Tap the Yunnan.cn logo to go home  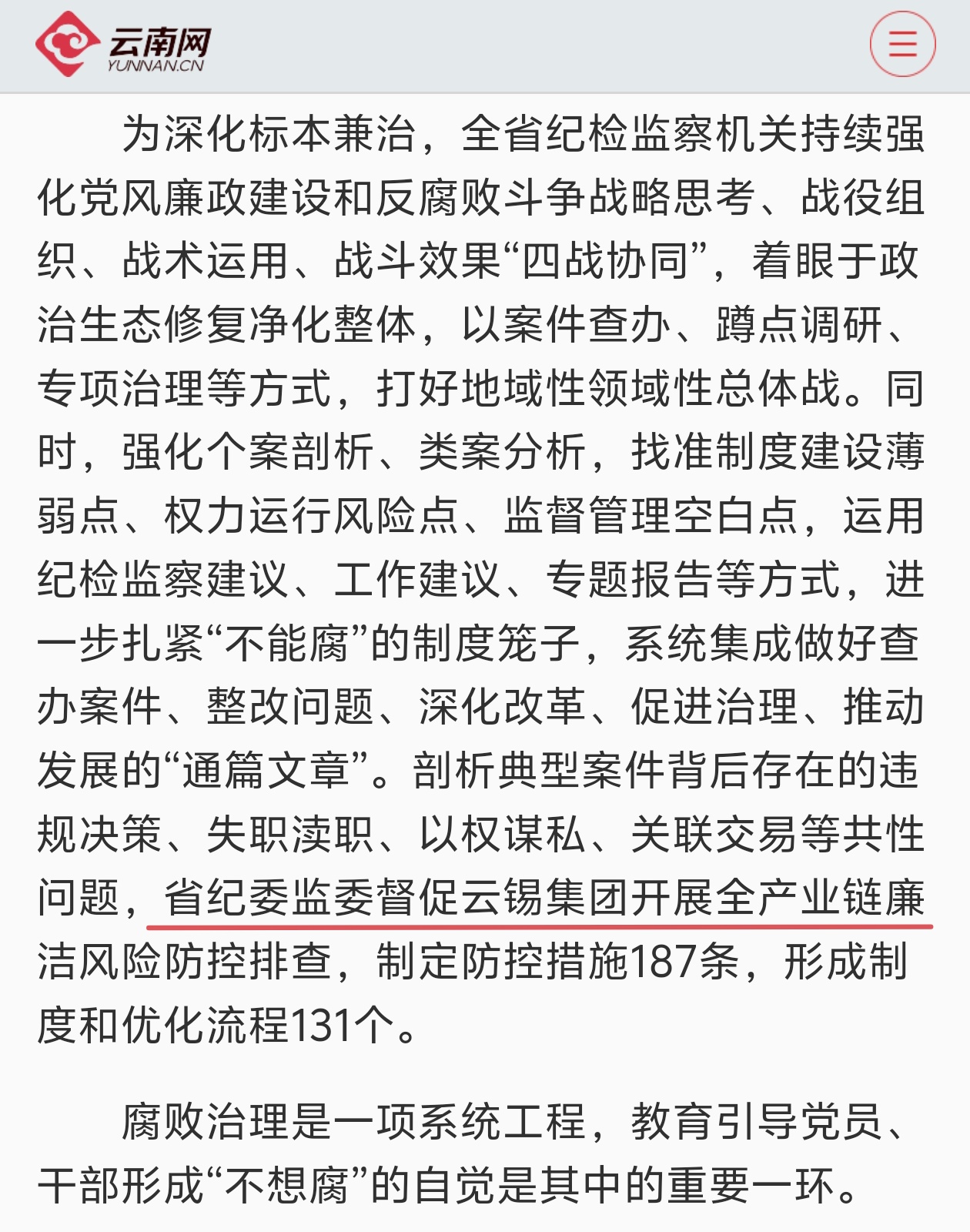pos(123,45)
